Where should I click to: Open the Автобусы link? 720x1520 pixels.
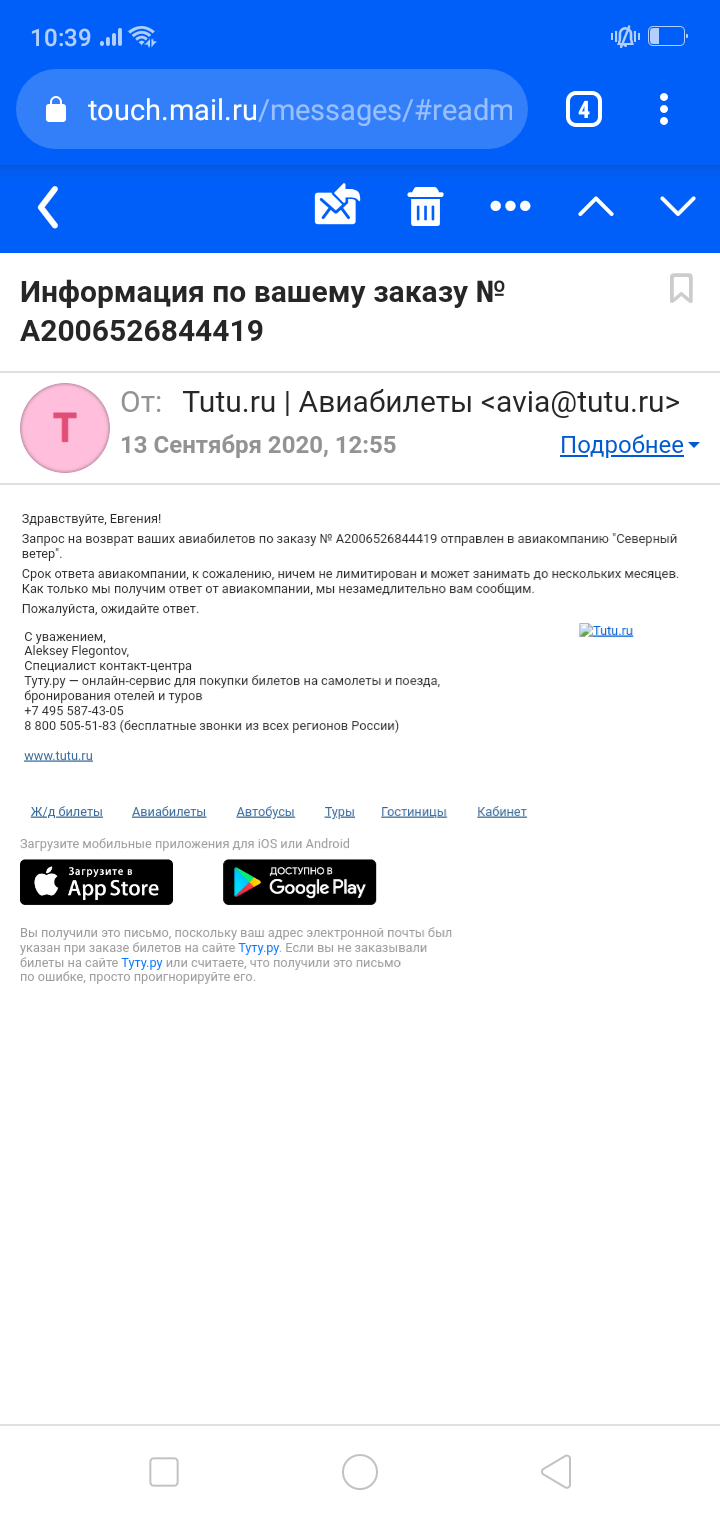[x=265, y=812]
